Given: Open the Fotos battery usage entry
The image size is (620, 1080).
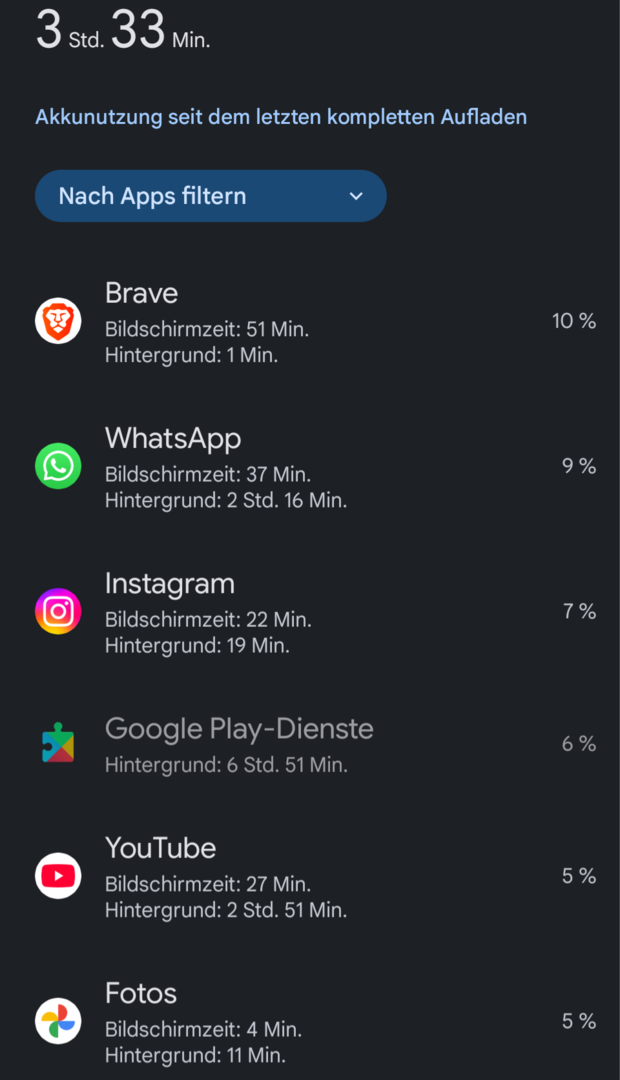Looking at the screenshot, I should [310, 1022].
